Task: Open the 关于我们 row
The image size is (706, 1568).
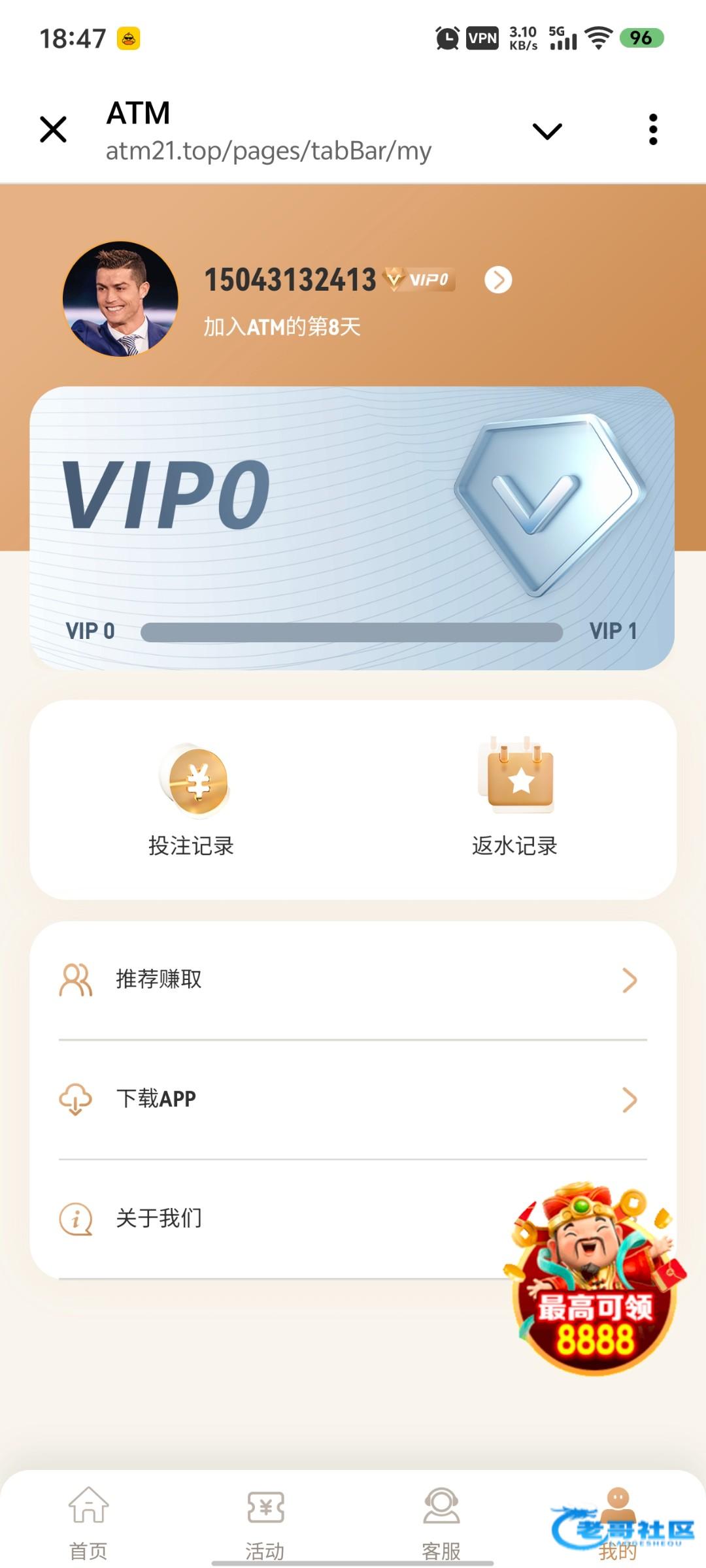Action: (353, 1219)
